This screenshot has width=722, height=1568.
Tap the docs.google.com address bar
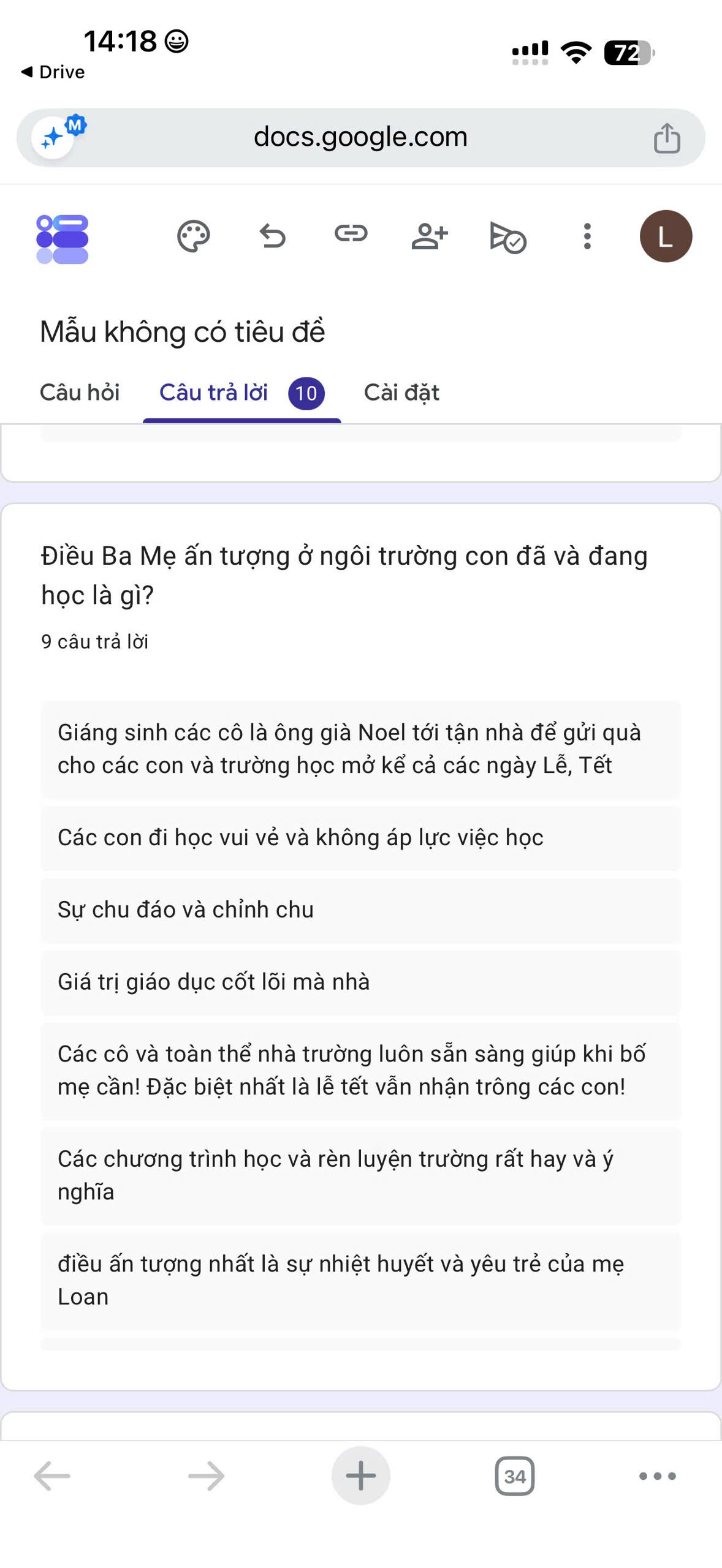click(x=360, y=137)
